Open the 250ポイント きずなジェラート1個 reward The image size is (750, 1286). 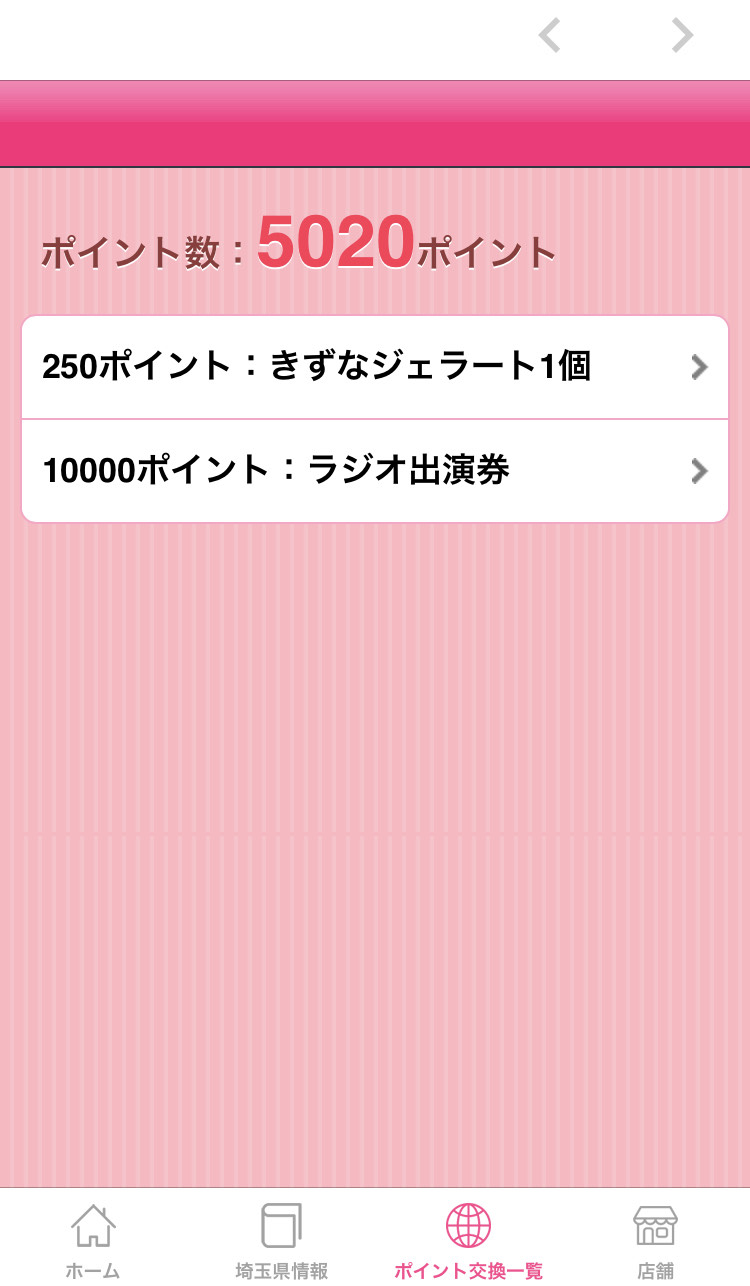[x=375, y=367]
